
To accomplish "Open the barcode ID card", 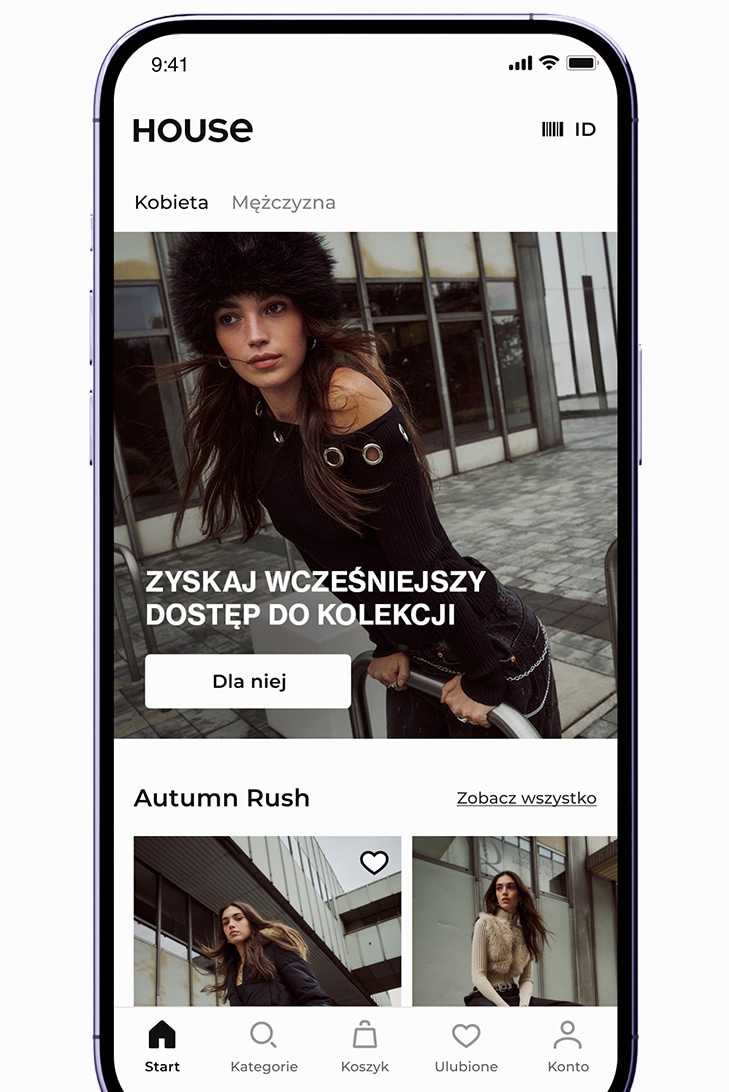I will pyautogui.click(x=568, y=129).
